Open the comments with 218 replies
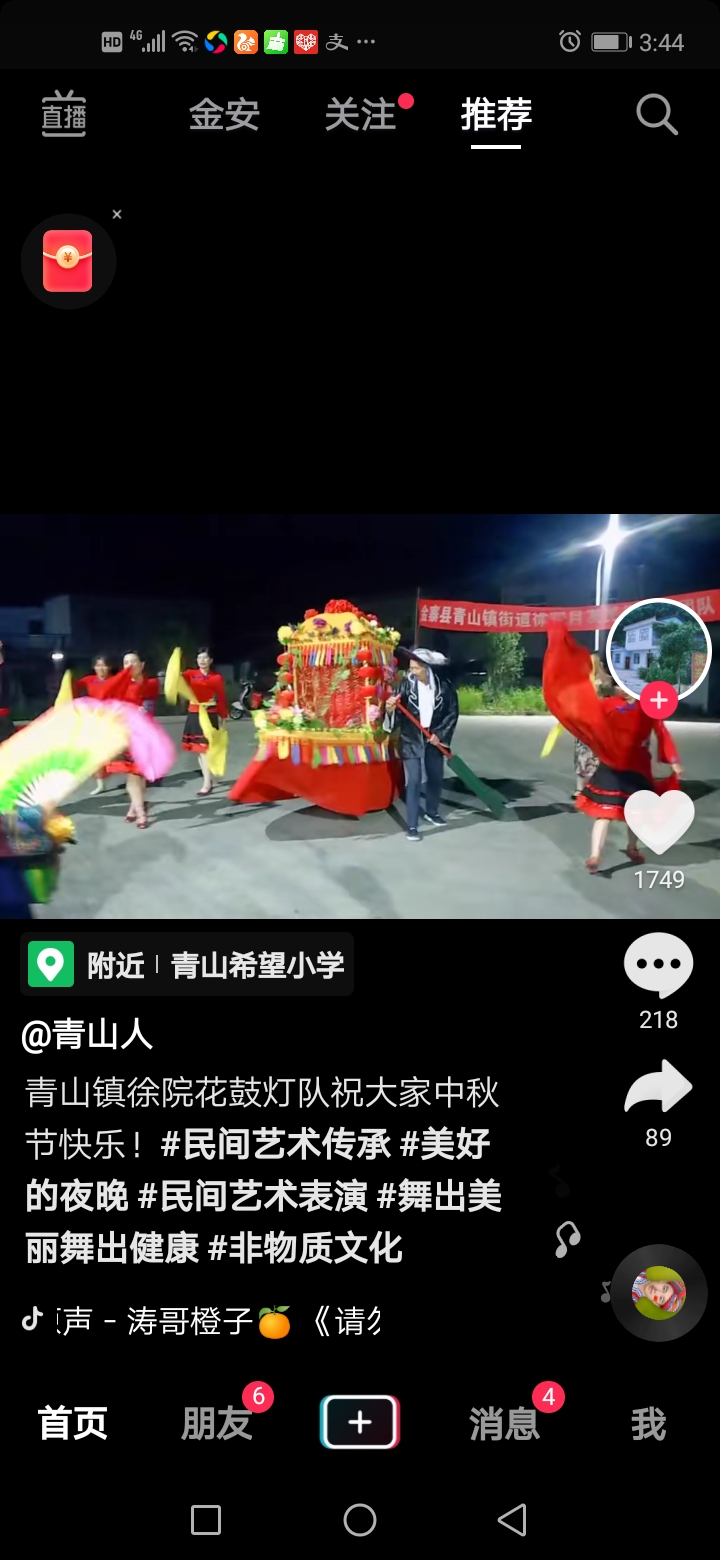The height and width of the screenshot is (1560, 720). click(x=658, y=965)
